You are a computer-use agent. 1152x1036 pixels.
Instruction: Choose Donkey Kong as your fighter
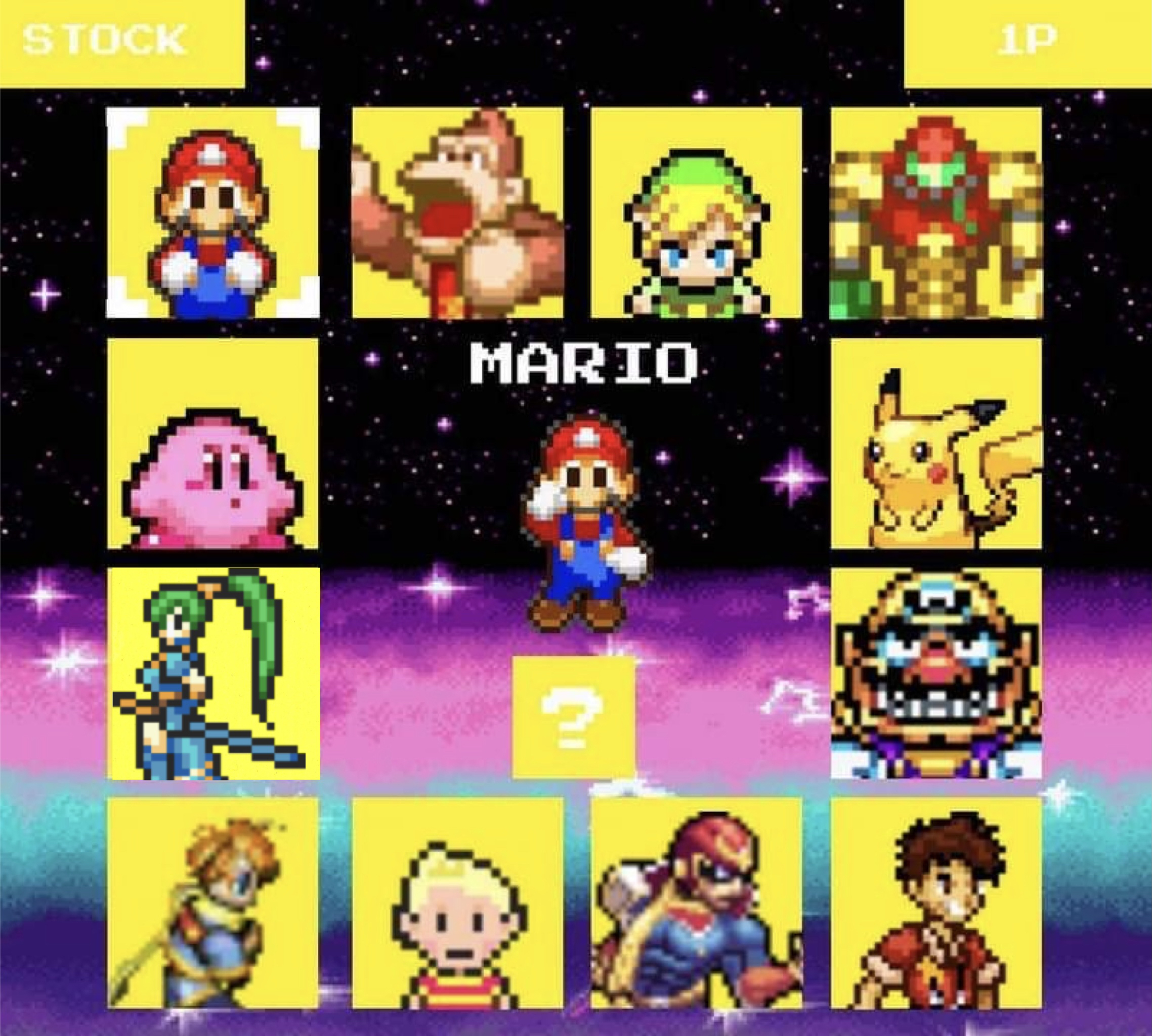[457, 212]
